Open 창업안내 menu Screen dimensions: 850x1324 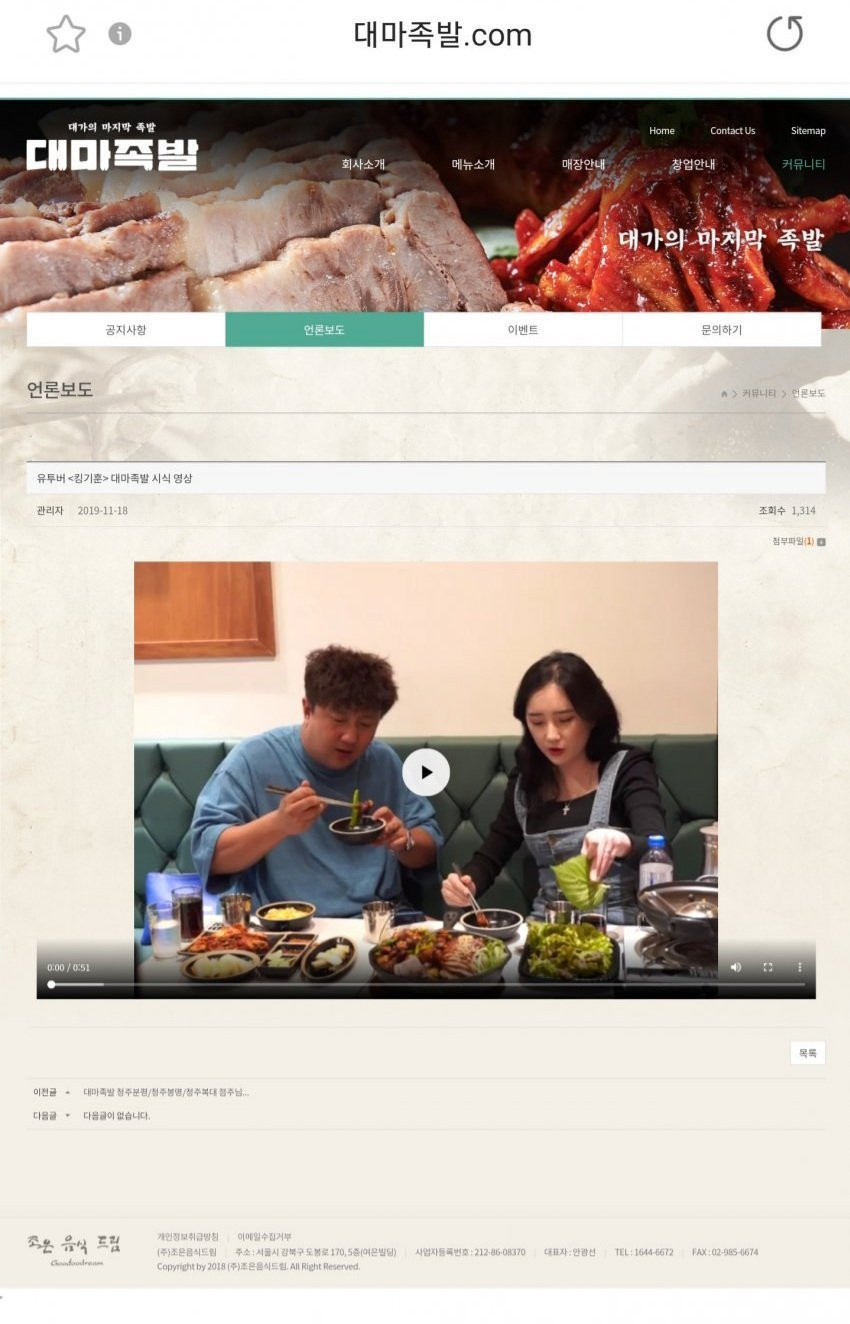693,164
